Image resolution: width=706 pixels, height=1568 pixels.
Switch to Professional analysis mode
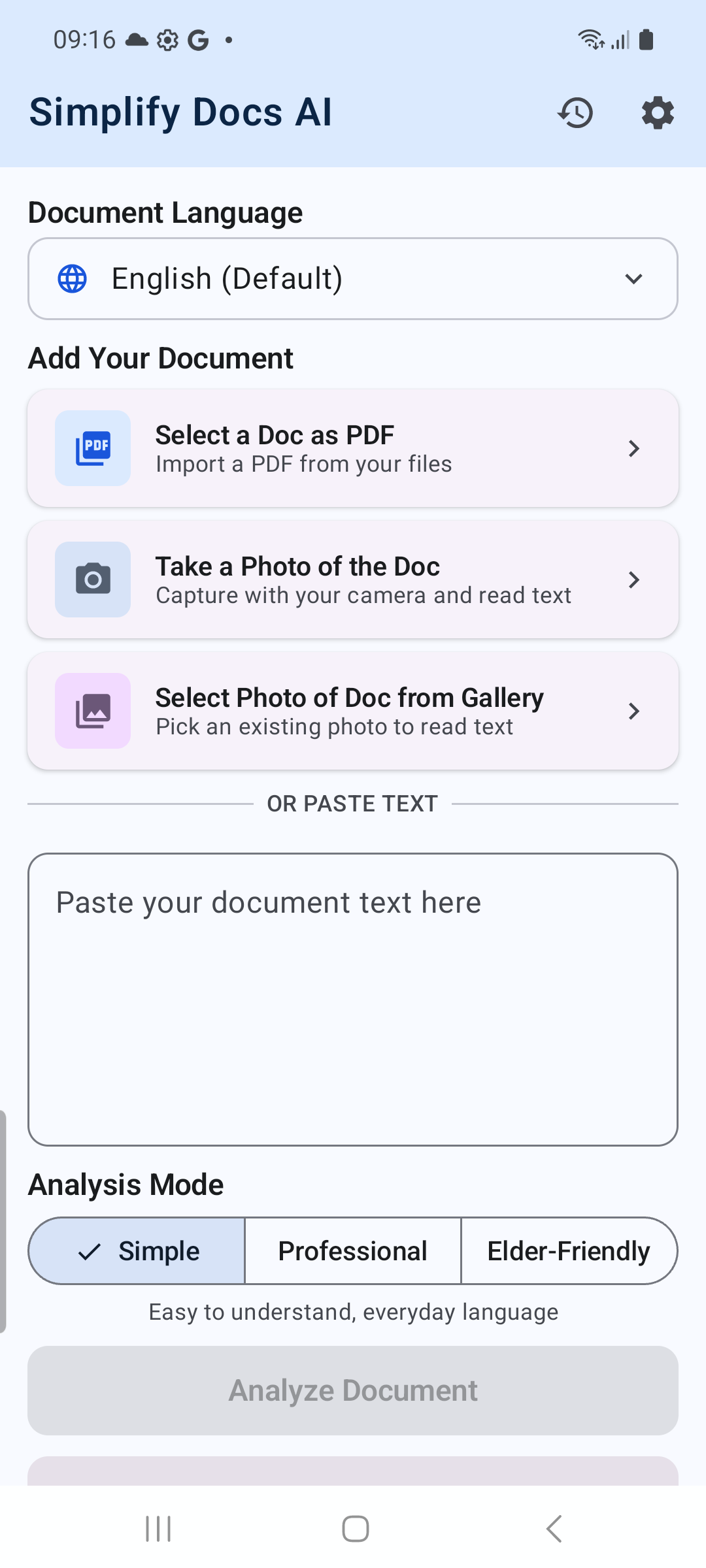[x=352, y=1250]
